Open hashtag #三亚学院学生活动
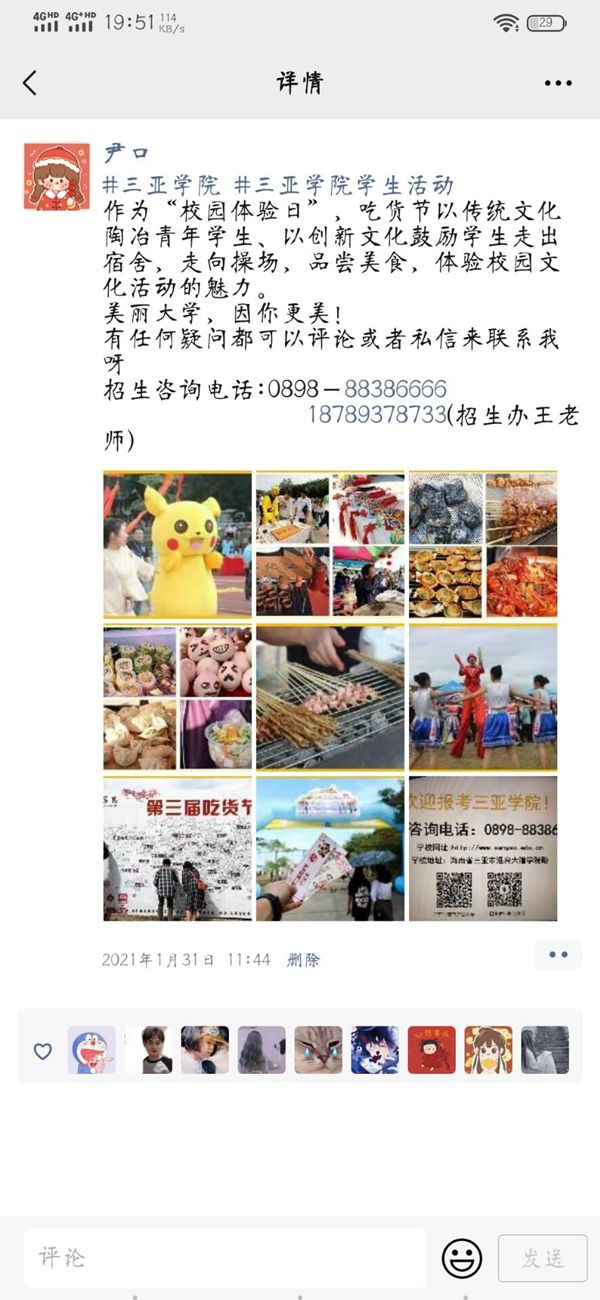Image resolution: width=600 pixels, height=1300 pixels. [344, 184]
